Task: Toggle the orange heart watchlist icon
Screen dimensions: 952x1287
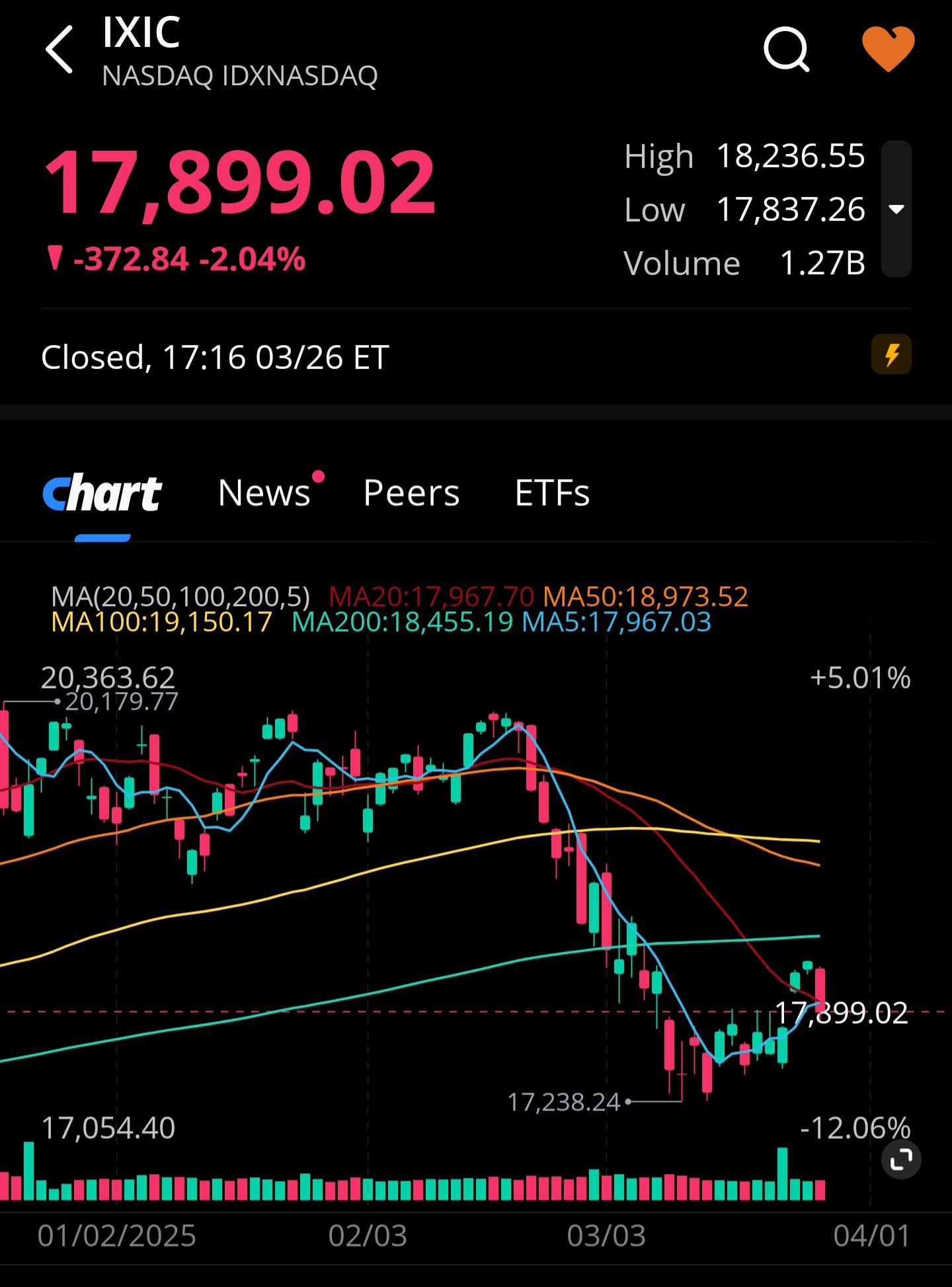Action: [888, 48]
